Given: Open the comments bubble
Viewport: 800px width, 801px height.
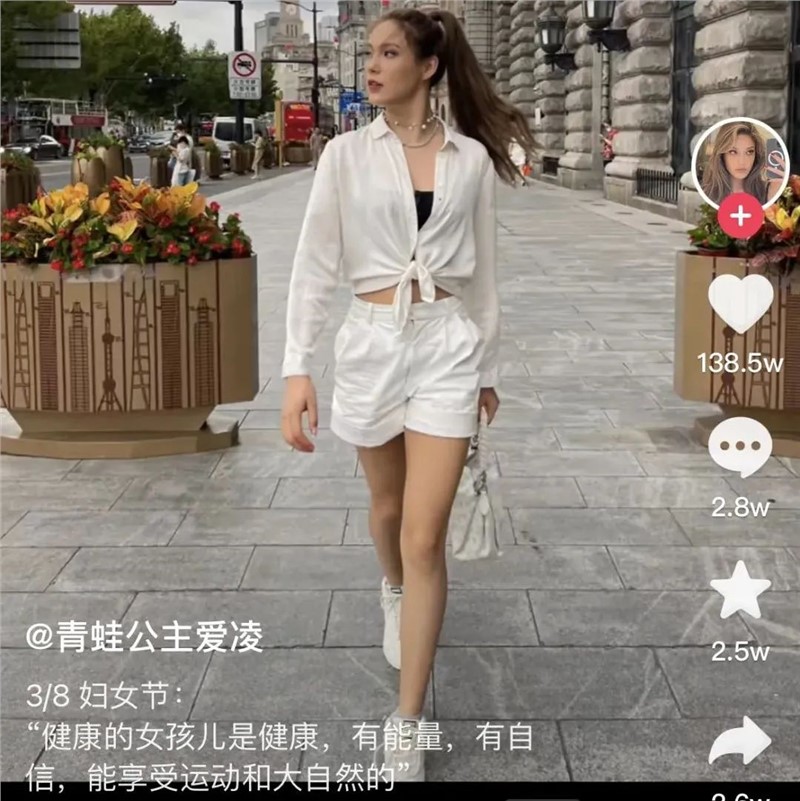Looking at the screenshot, I should pyautogui.click(x=740, y=447).
